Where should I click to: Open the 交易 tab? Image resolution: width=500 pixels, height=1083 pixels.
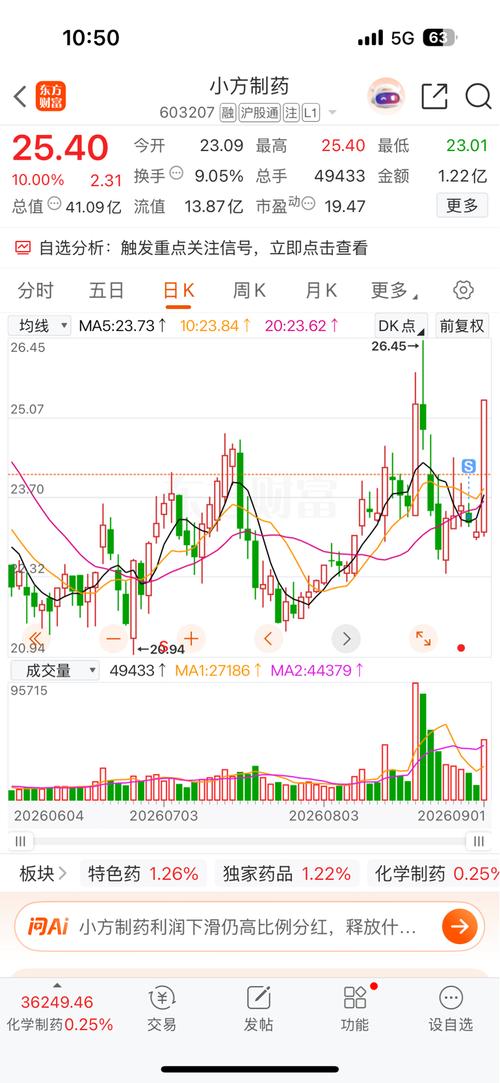coord(162,1008)
